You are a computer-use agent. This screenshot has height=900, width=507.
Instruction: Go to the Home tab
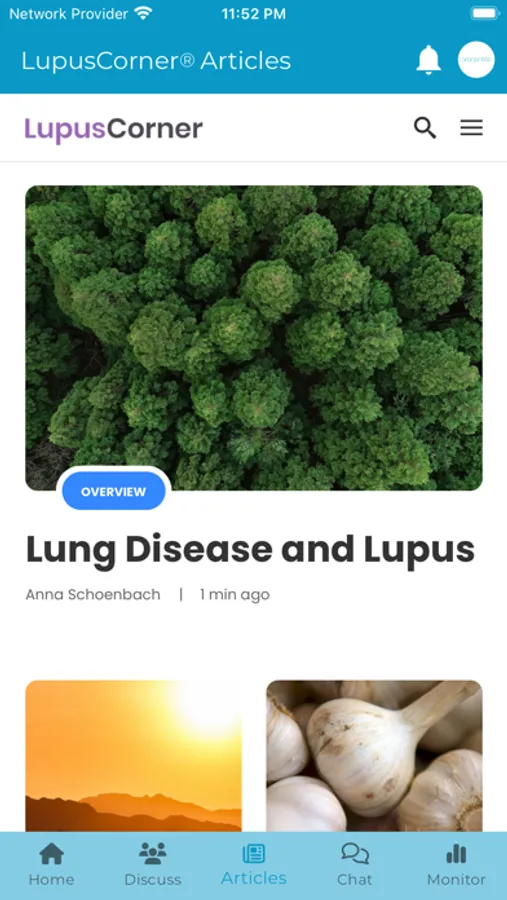[52, 865]
